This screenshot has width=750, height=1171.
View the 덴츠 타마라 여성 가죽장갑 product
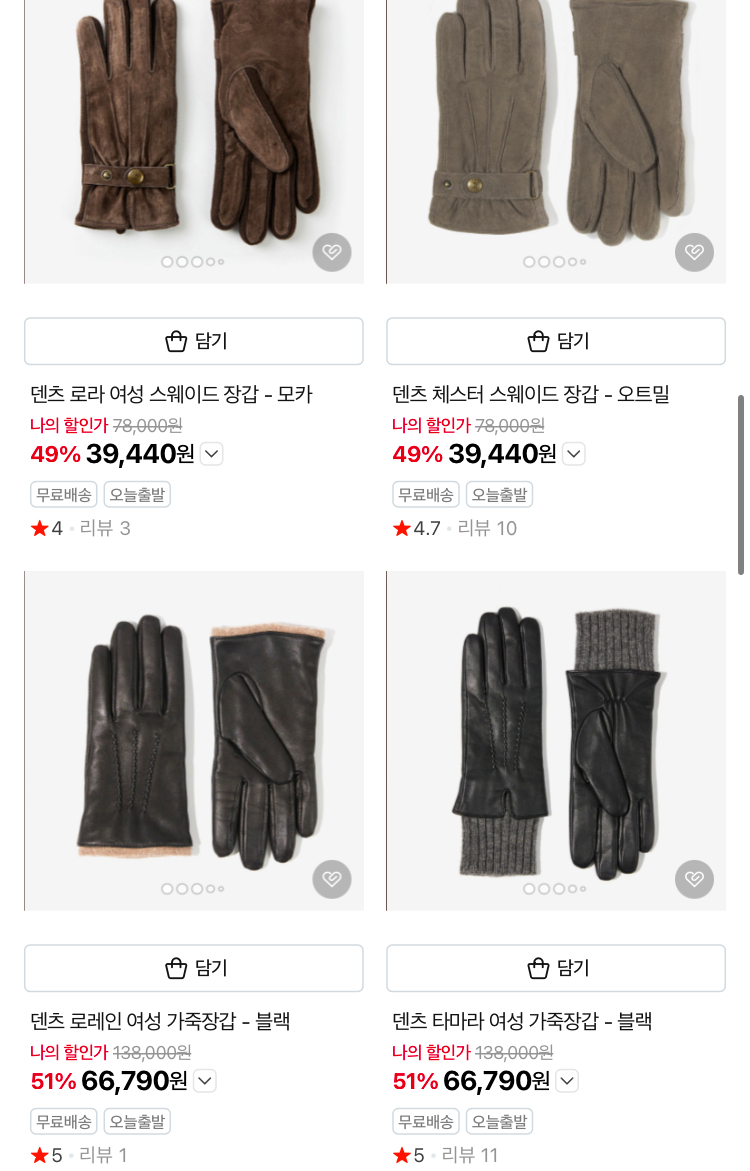[x=522, y=1021]
